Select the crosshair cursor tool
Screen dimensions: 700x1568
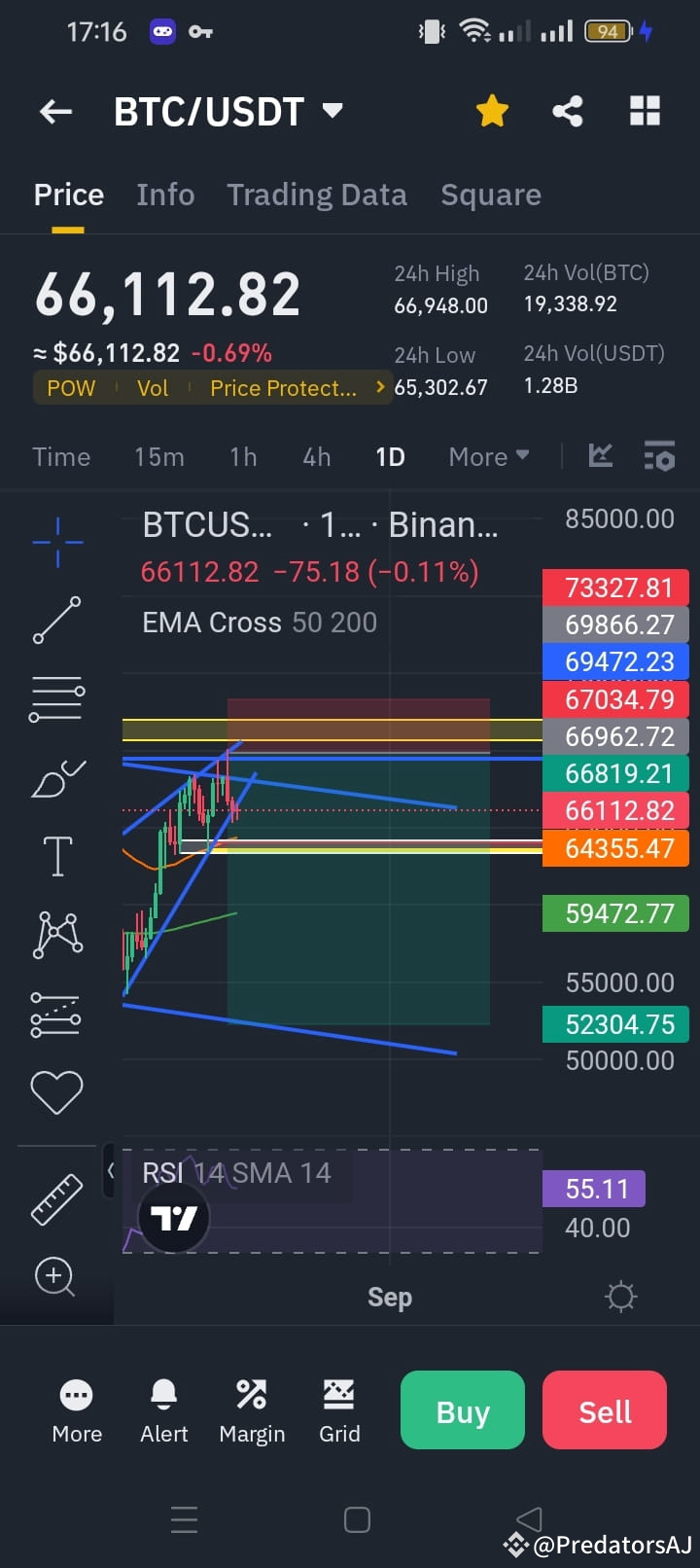[x=56, y=541]
